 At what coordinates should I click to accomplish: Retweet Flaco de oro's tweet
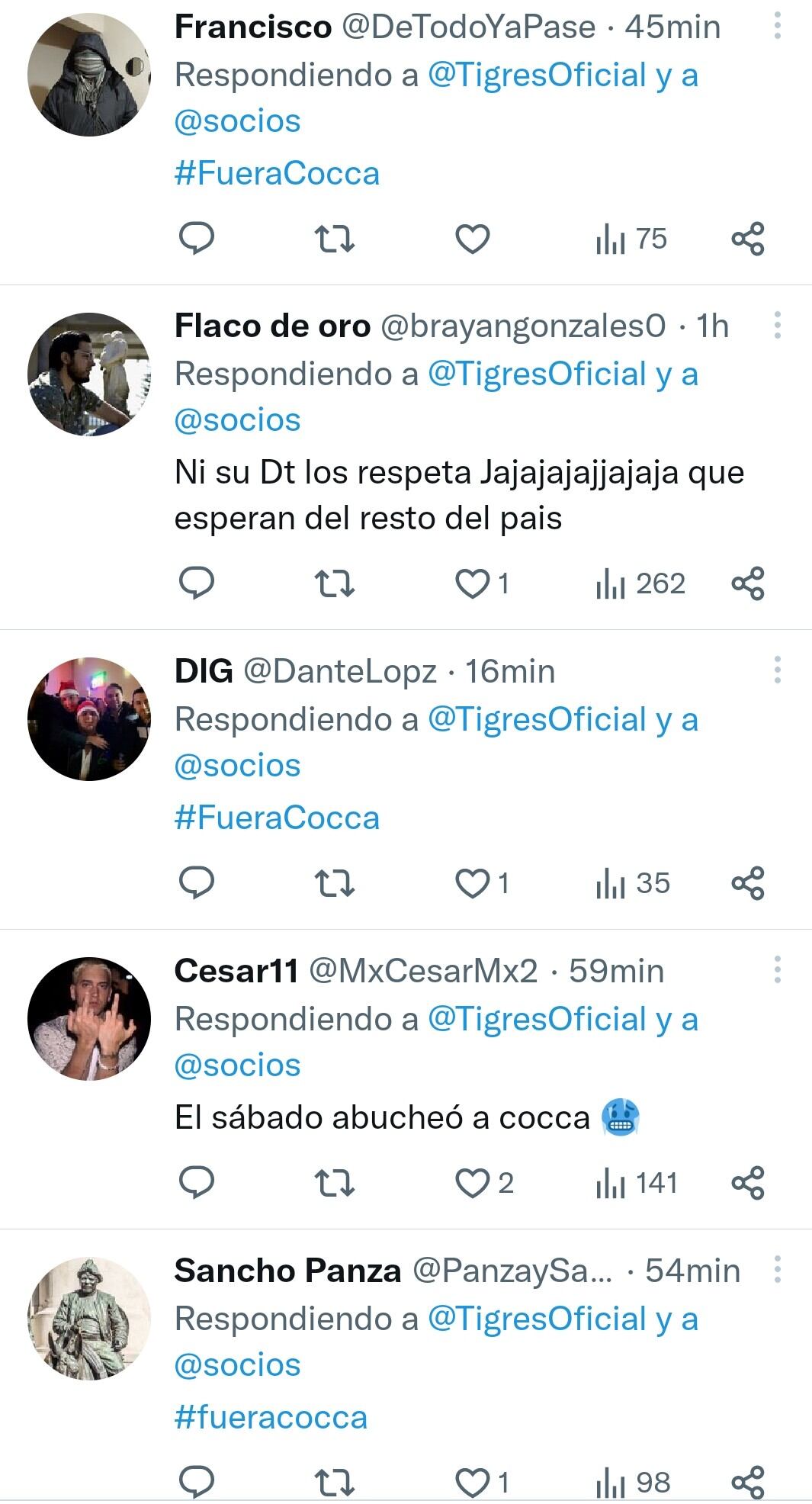[335, 584]
